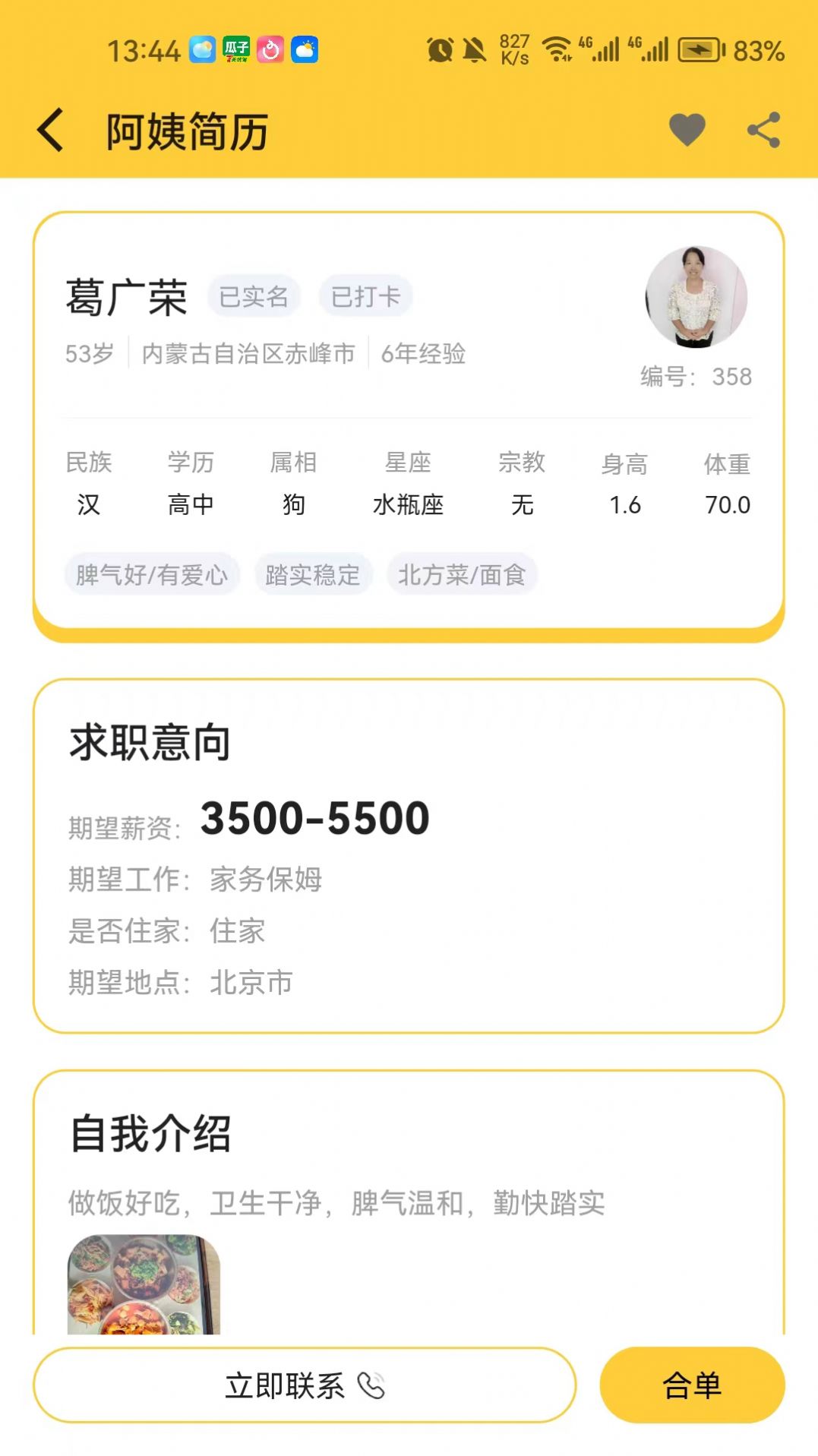
Task: Tap the phone icon next to 立即联系
Action: (370, 1384)
